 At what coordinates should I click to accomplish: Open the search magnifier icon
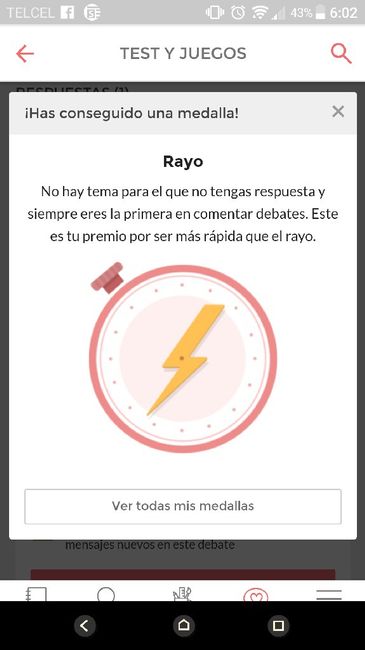(x=341, y=54)
